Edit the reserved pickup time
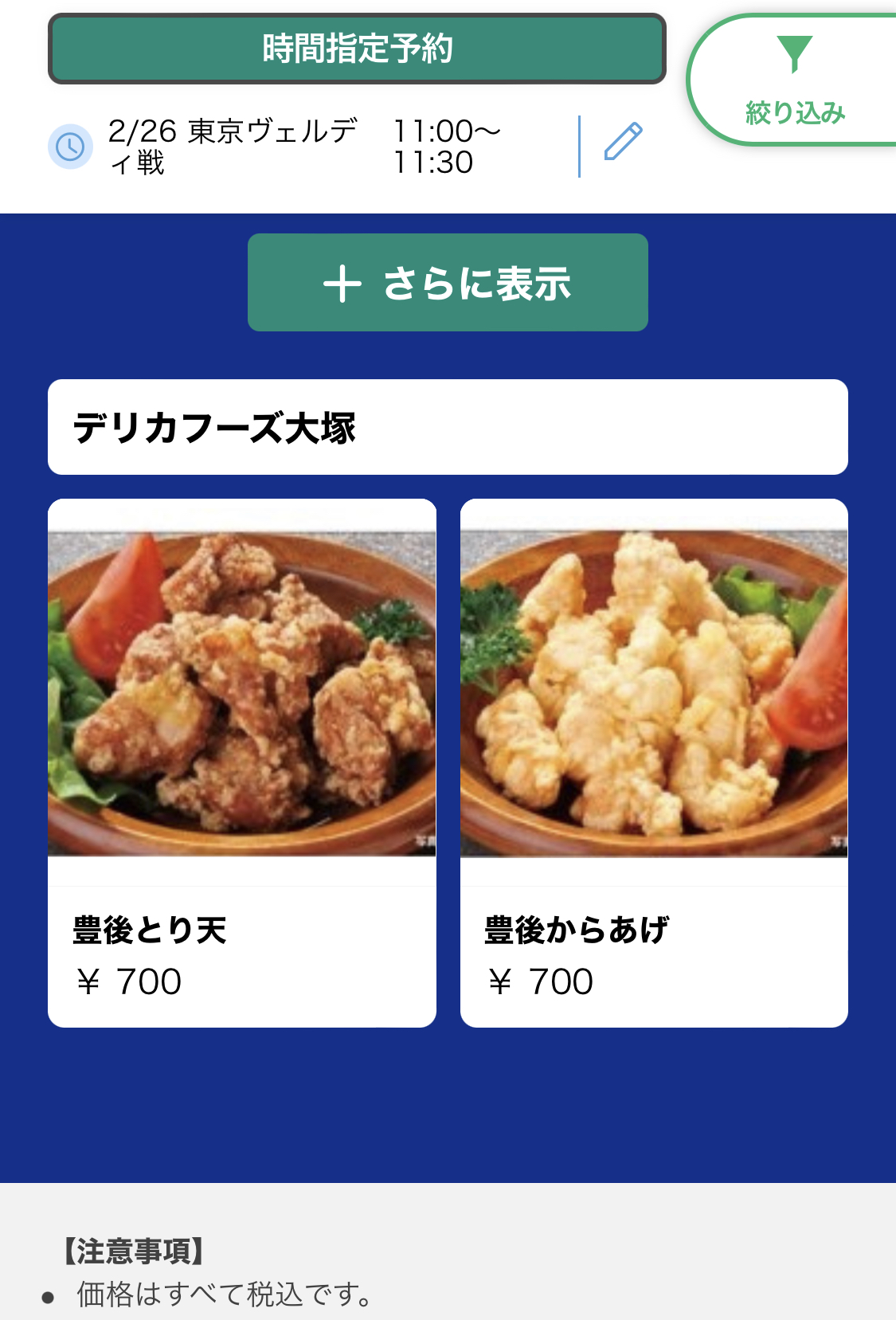Viewport: 896px width, 1320px height. [x=623, y=143]
